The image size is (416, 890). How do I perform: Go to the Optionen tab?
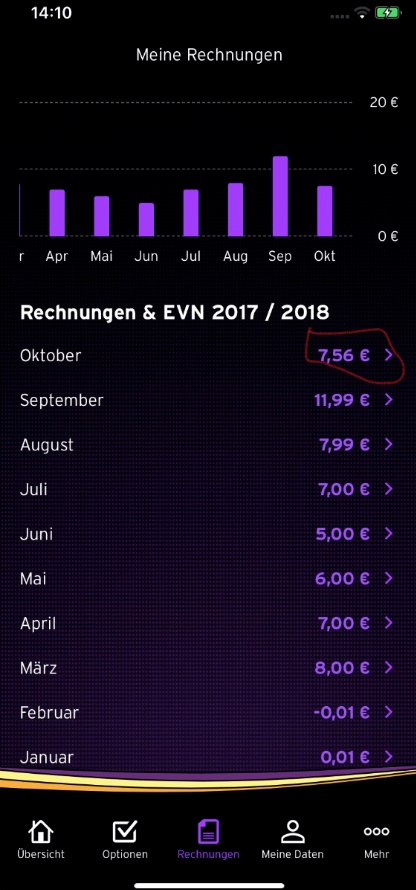125,840
